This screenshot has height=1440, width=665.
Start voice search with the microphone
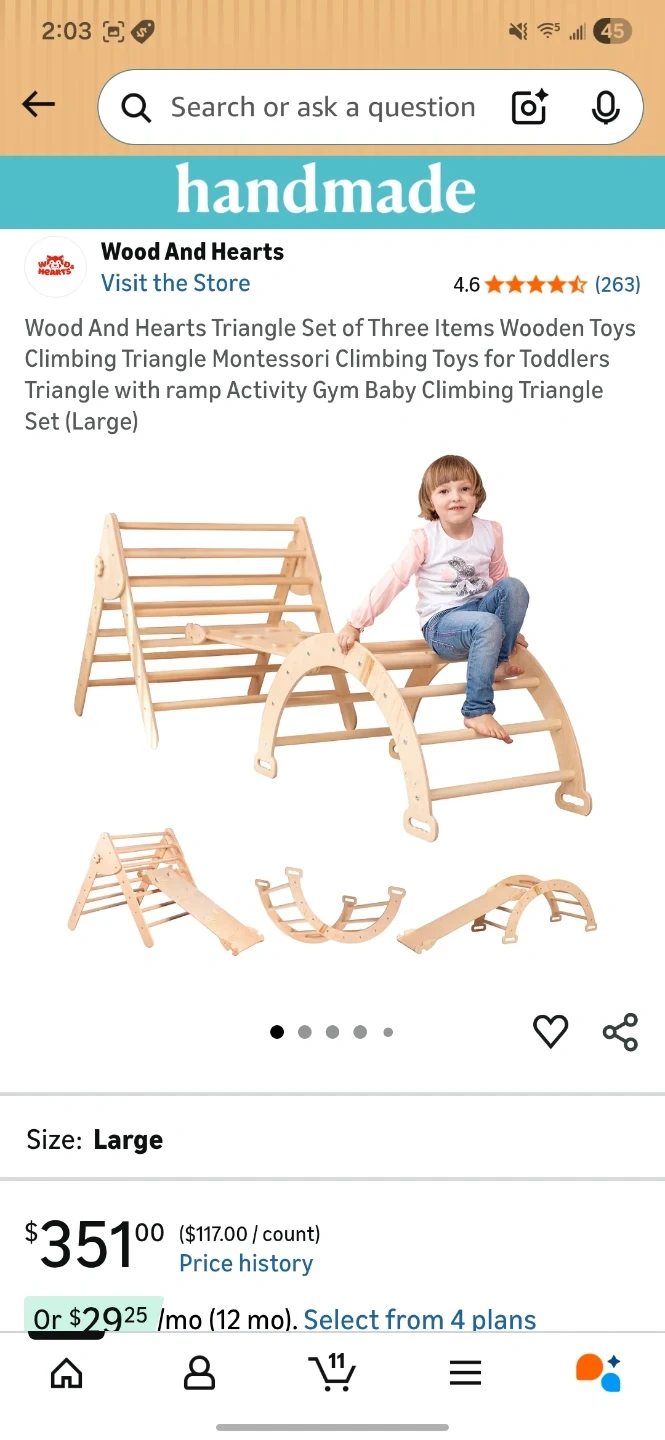pos(605,107)
